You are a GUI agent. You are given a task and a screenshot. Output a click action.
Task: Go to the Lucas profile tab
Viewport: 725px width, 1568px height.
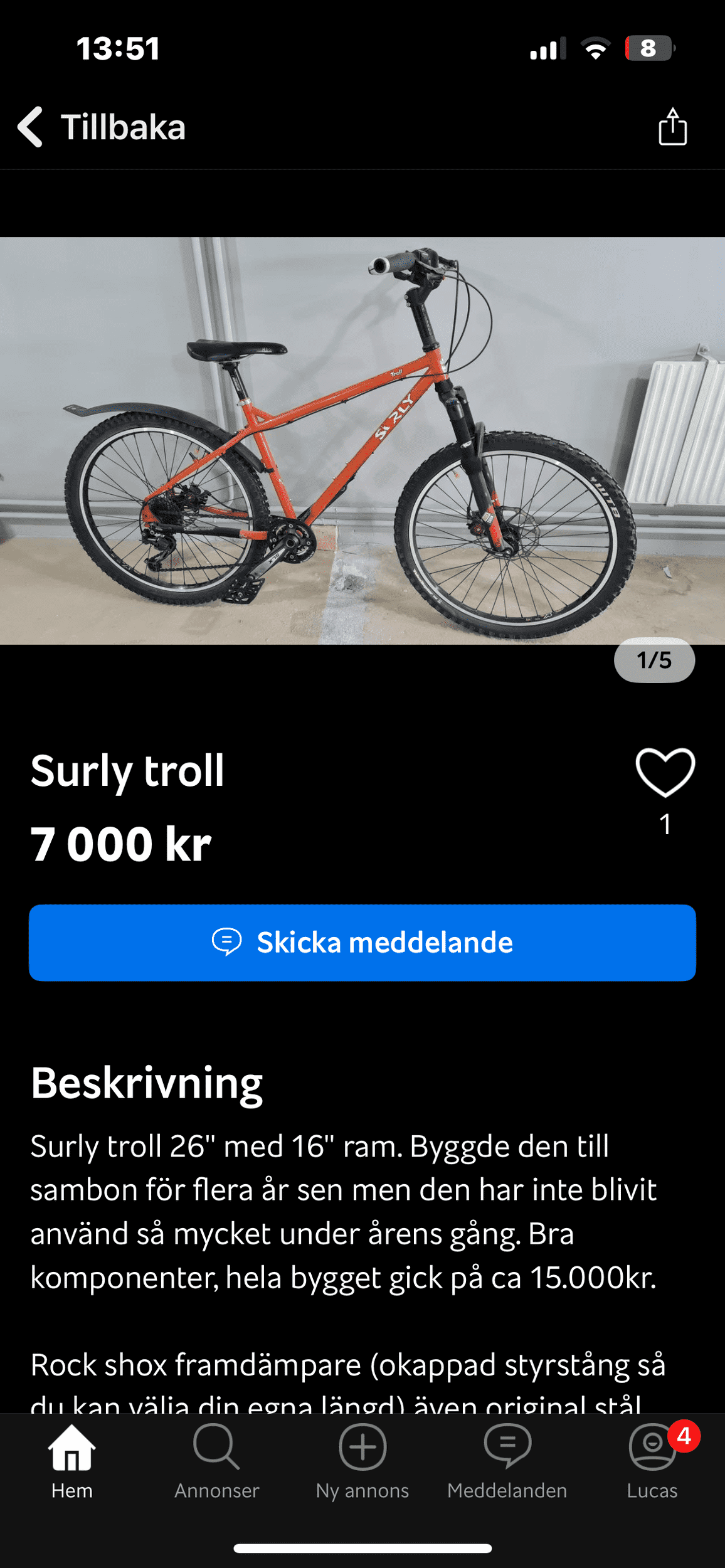[x=652, y=1461]
